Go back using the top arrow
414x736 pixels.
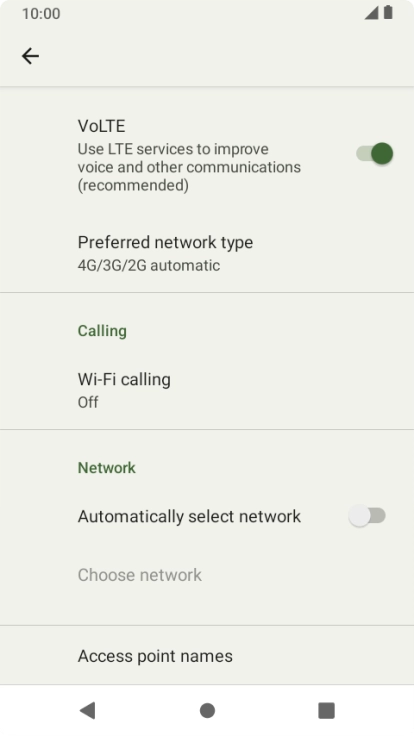click(31, 56)
